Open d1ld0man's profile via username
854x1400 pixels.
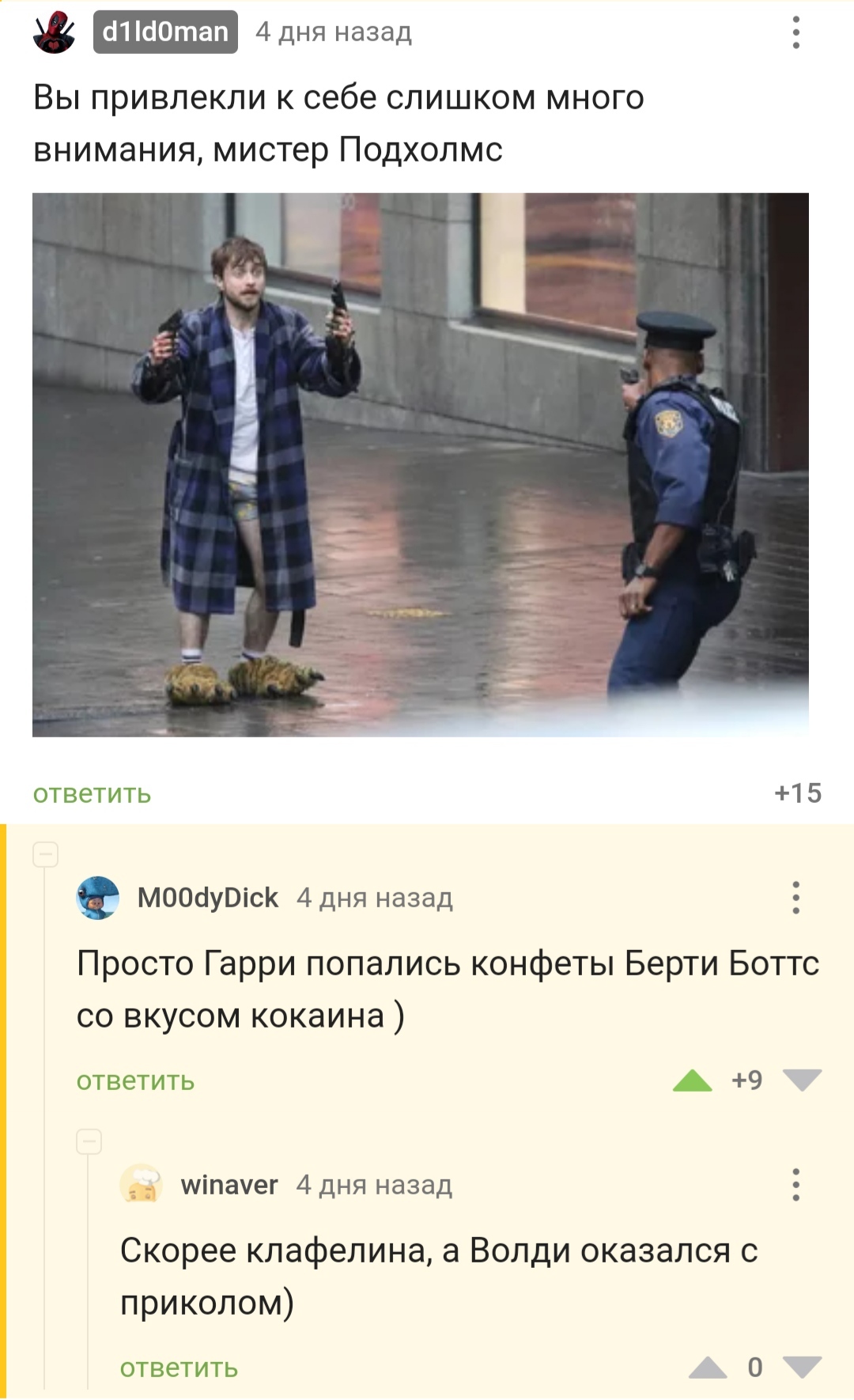[165, 32]
